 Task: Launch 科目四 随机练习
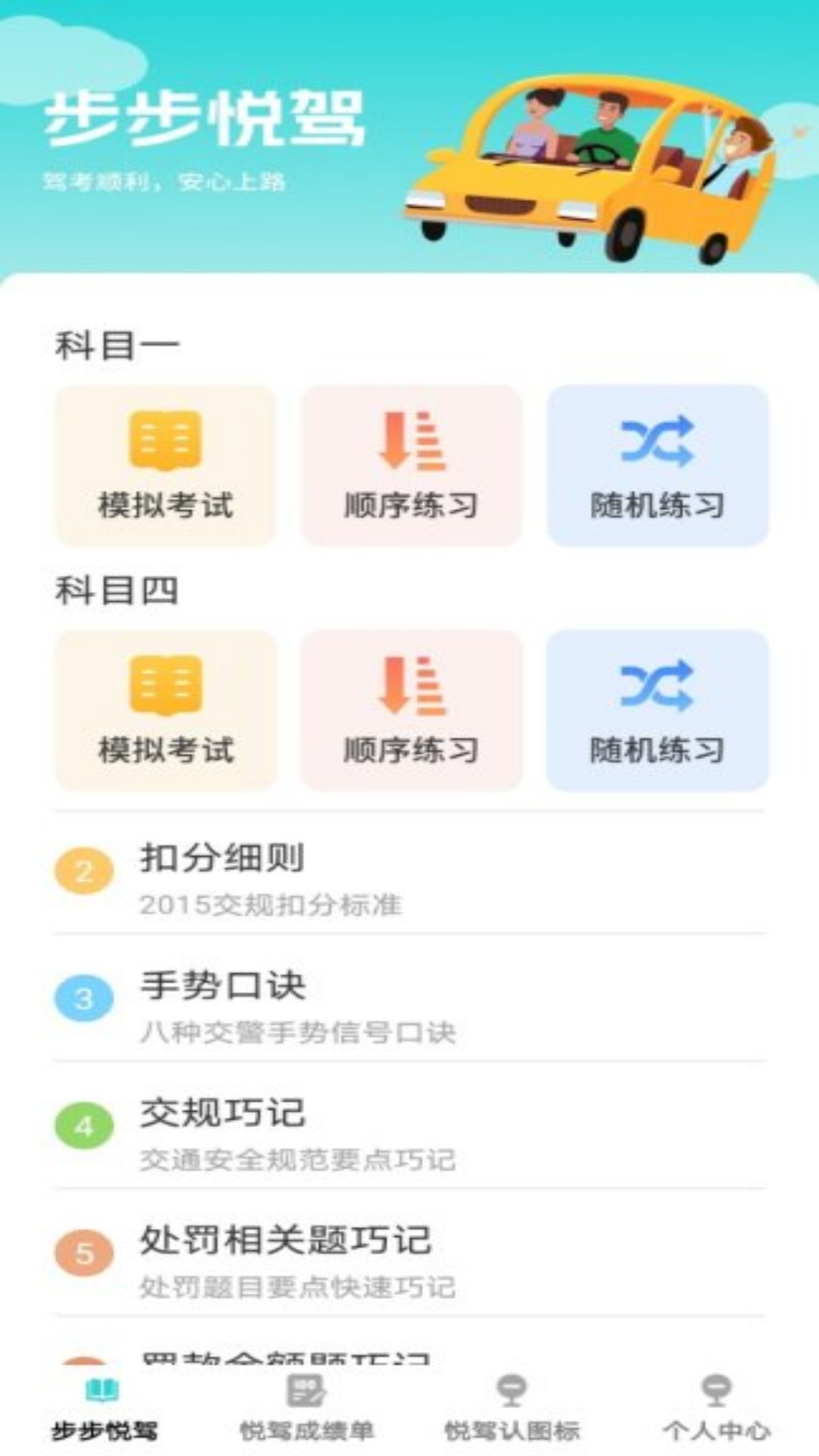657,710
